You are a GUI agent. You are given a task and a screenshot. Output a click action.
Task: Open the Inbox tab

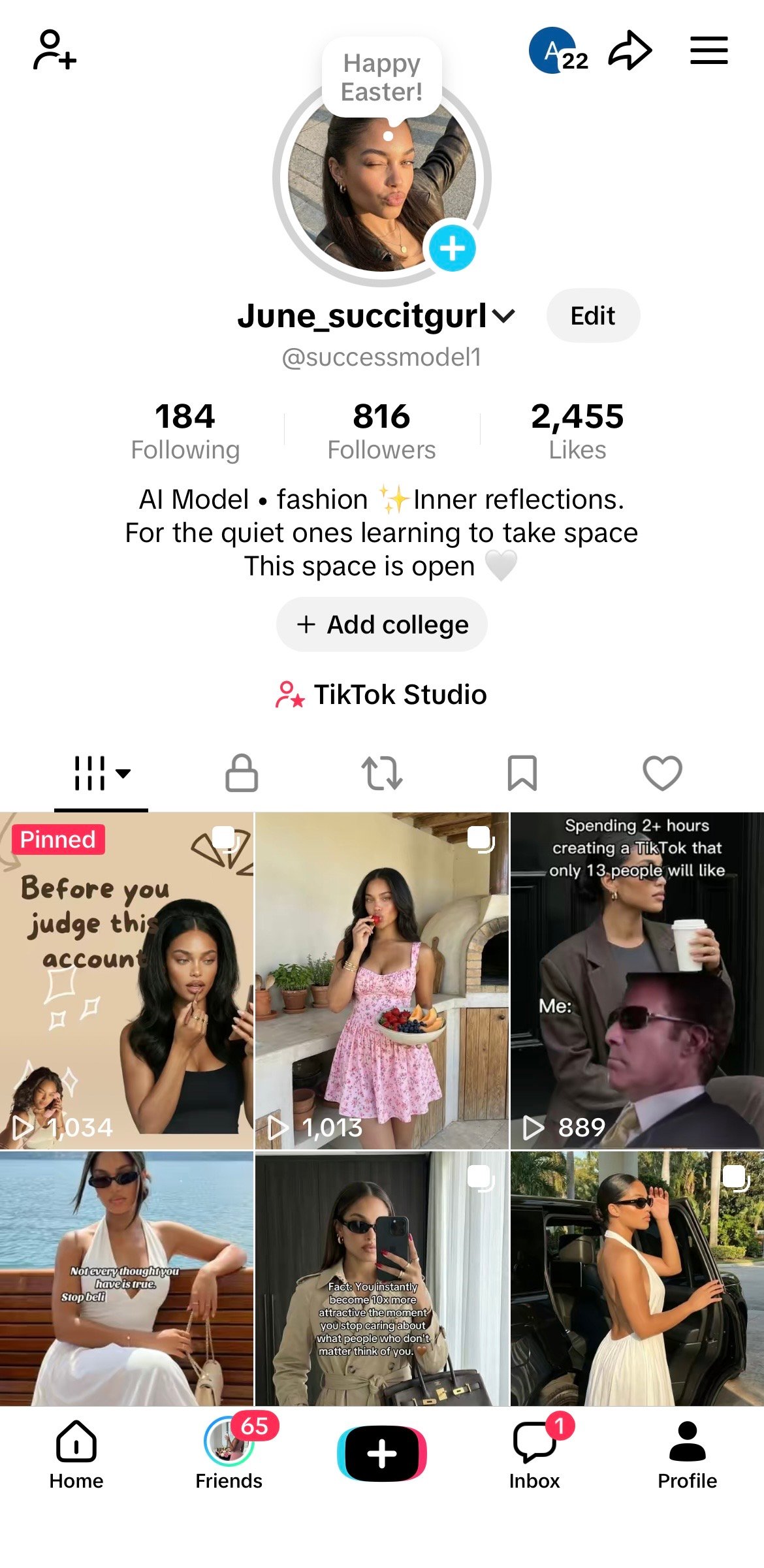point(534,1455)
